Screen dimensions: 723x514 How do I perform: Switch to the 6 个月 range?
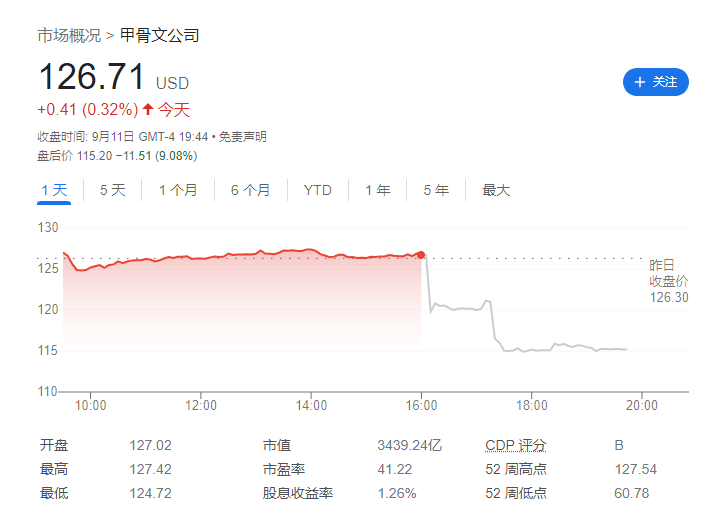coord(250,190)
